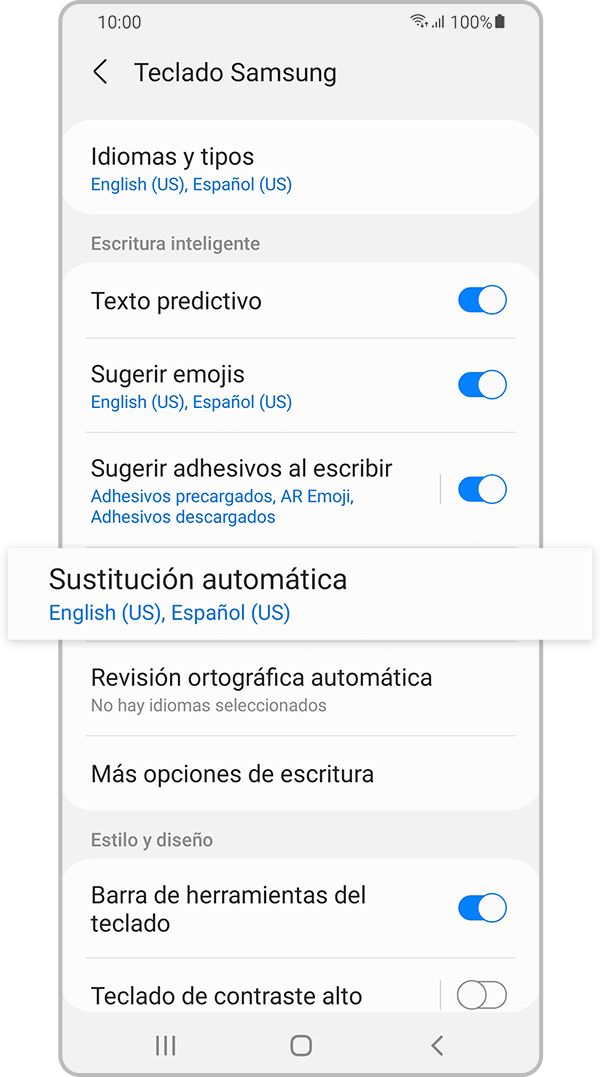Toggle Texto predictivo switch off
The width and height of the screenshot is (600, 1077).
point(482,301)
